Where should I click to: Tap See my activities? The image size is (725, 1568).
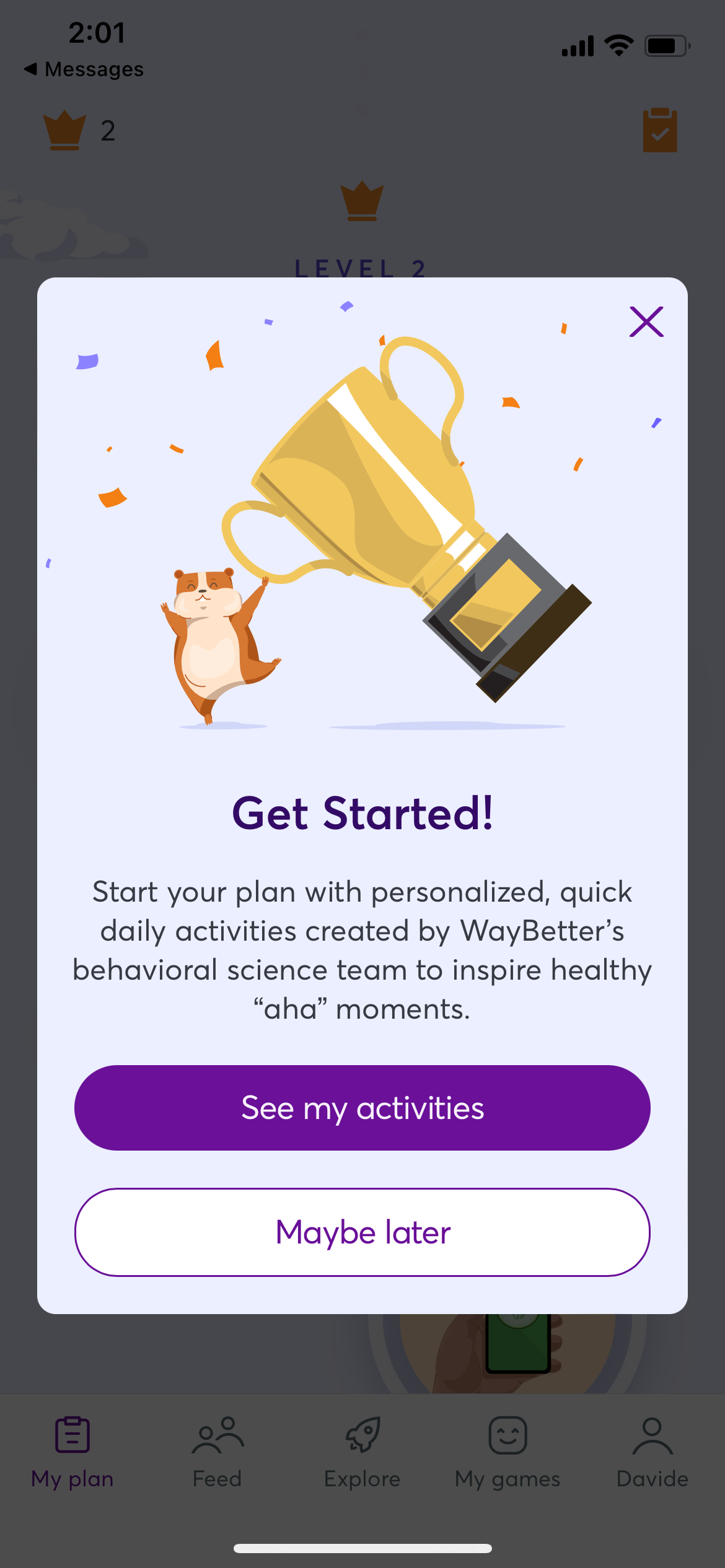tap(362, 1108)
